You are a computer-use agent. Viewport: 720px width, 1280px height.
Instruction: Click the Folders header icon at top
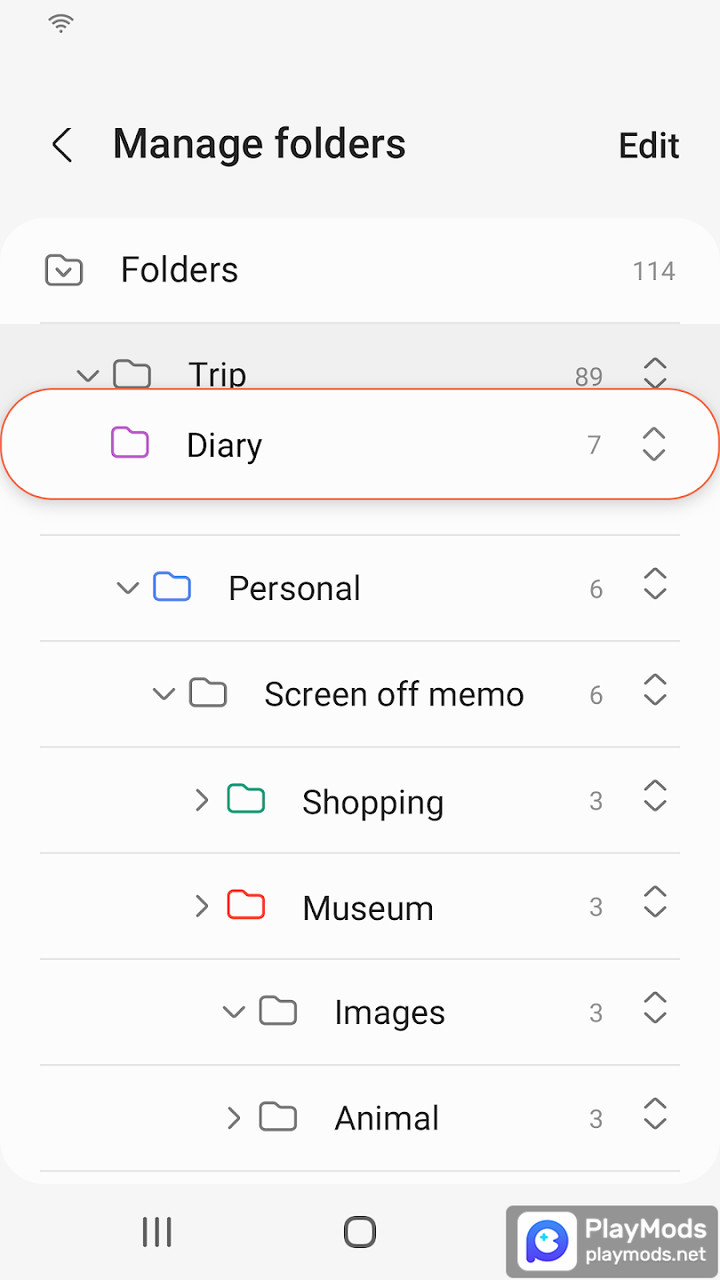pyautogui.click(x=63, y=269)
